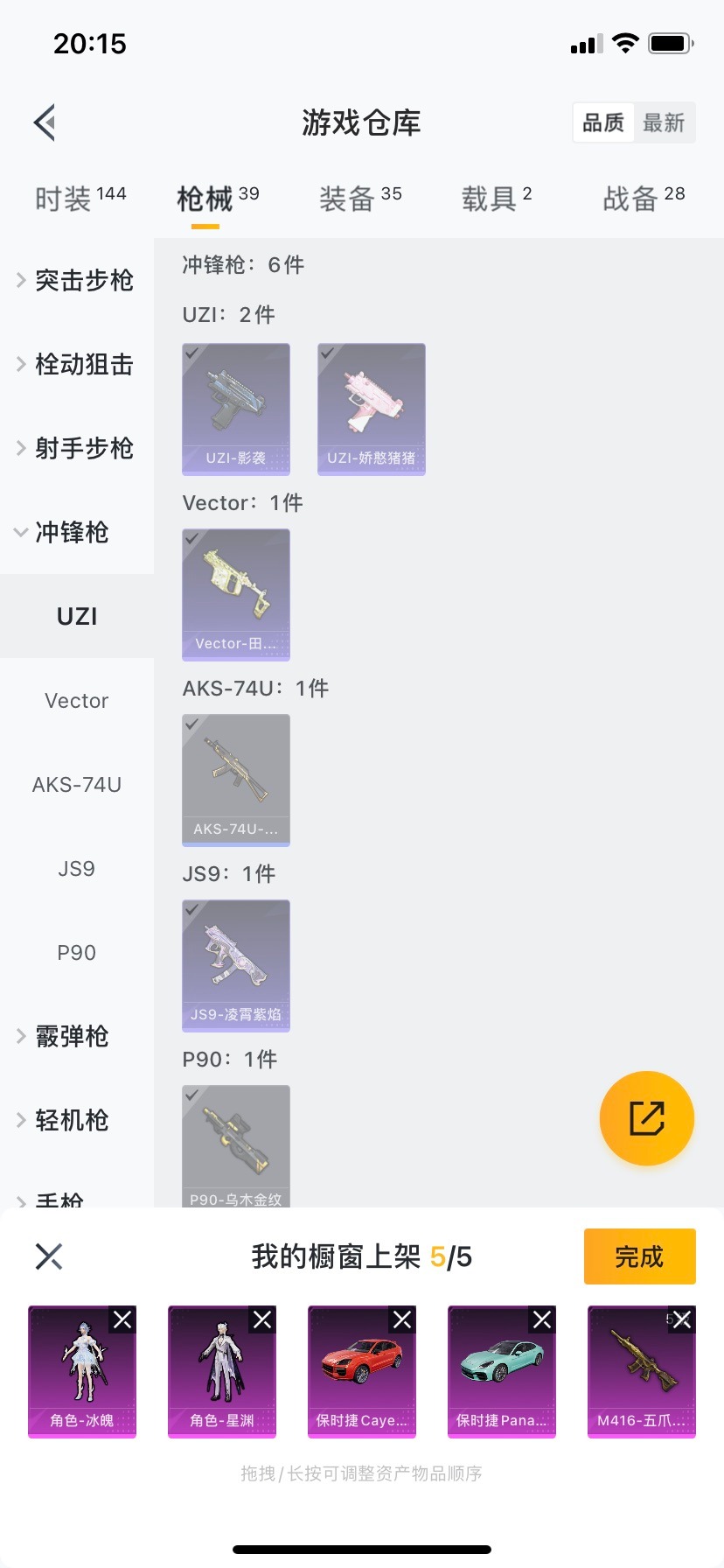Image resolution: width=724 pixels, height=1568 pixels.
Task: Sort by 最新 (newest)
Action: [664, 122]
